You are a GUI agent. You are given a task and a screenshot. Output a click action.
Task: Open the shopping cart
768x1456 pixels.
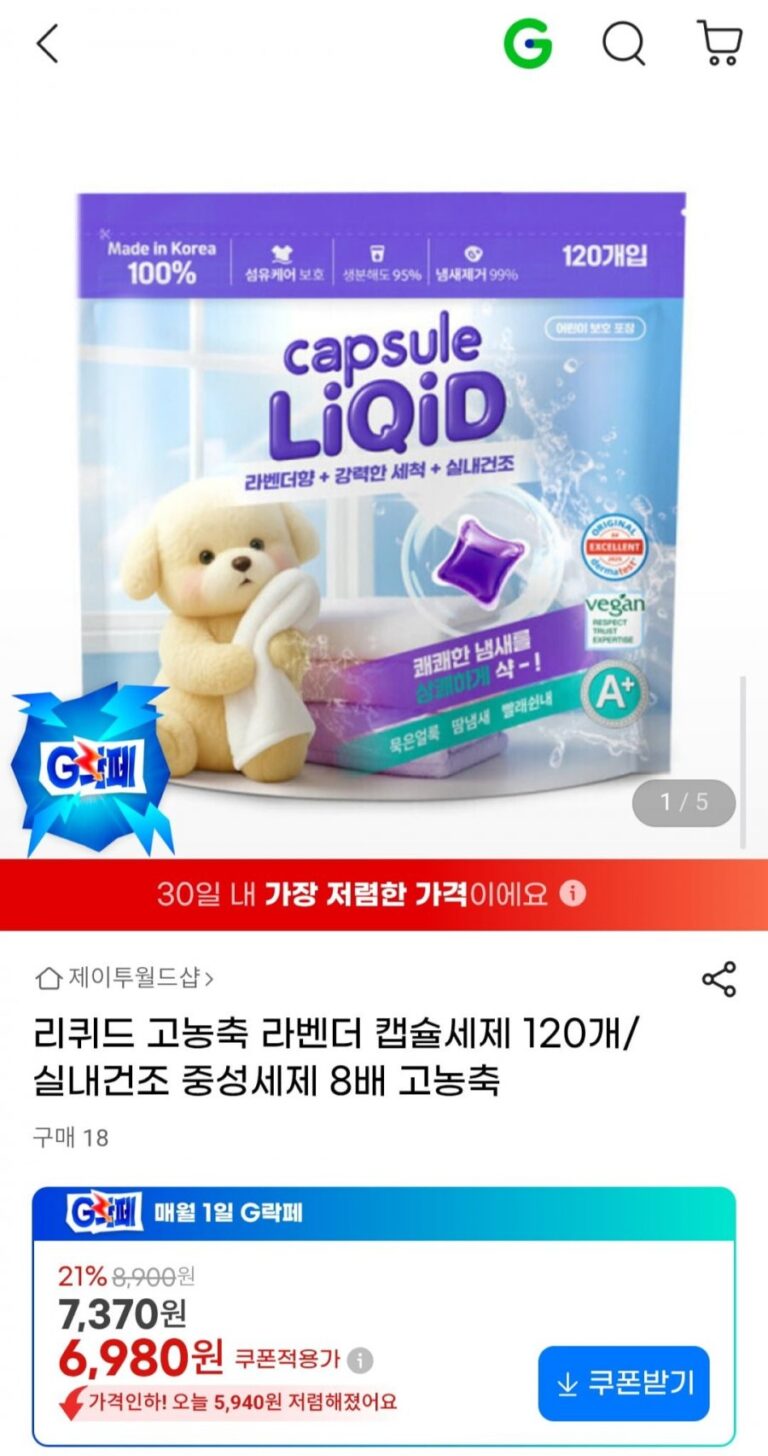719,45
